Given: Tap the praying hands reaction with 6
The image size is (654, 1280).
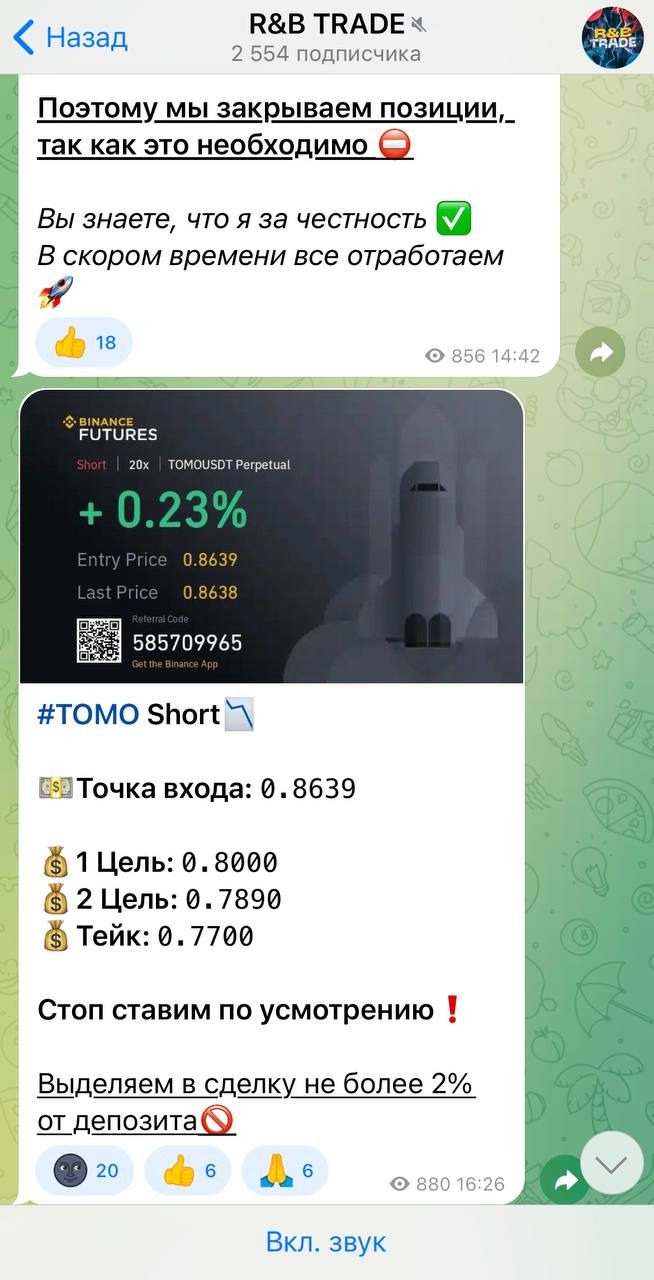Looking at the screenshot, I should (x=284, y=1171).
